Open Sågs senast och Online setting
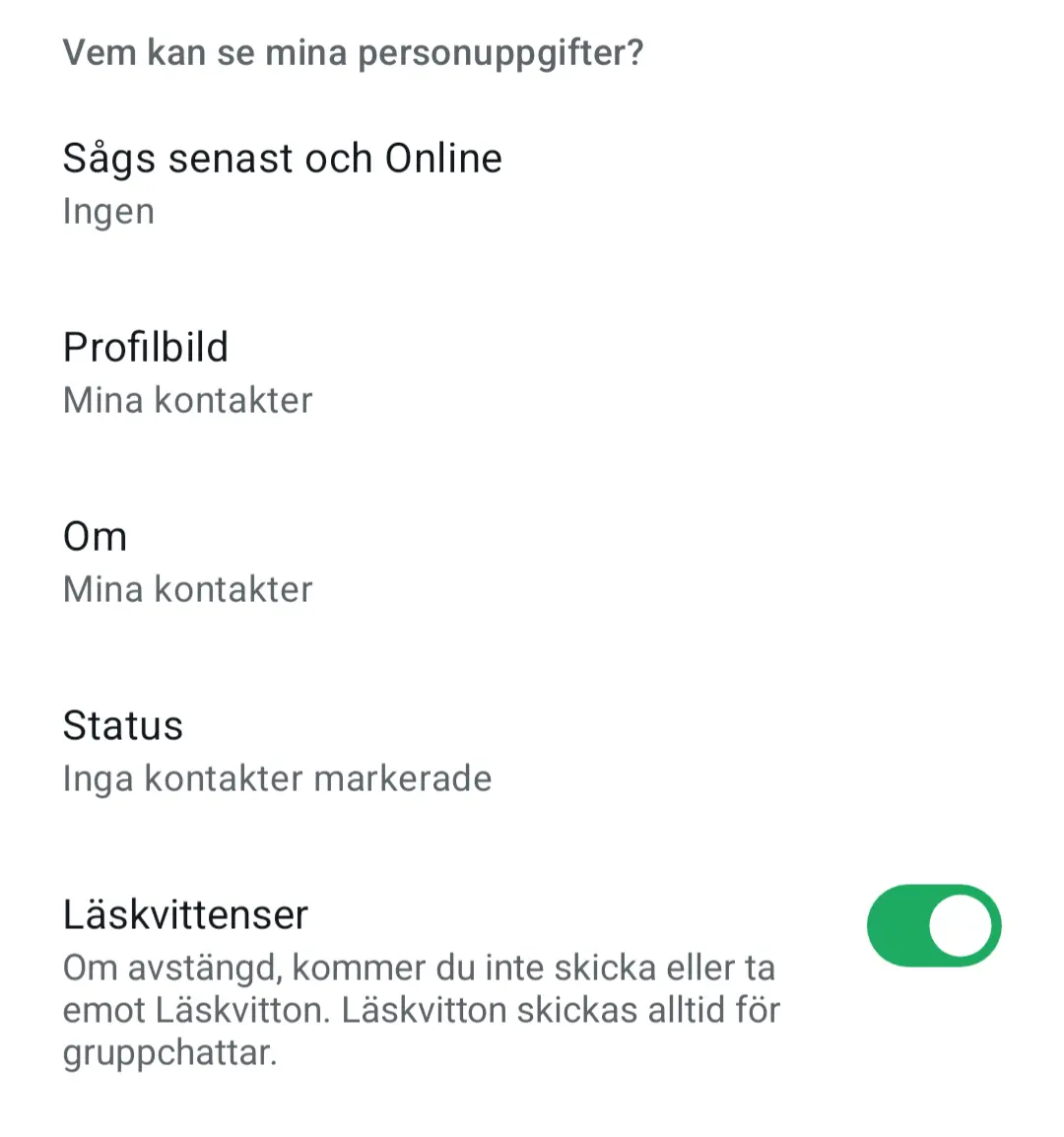Screen dimensions: 1064x1137 283,184
